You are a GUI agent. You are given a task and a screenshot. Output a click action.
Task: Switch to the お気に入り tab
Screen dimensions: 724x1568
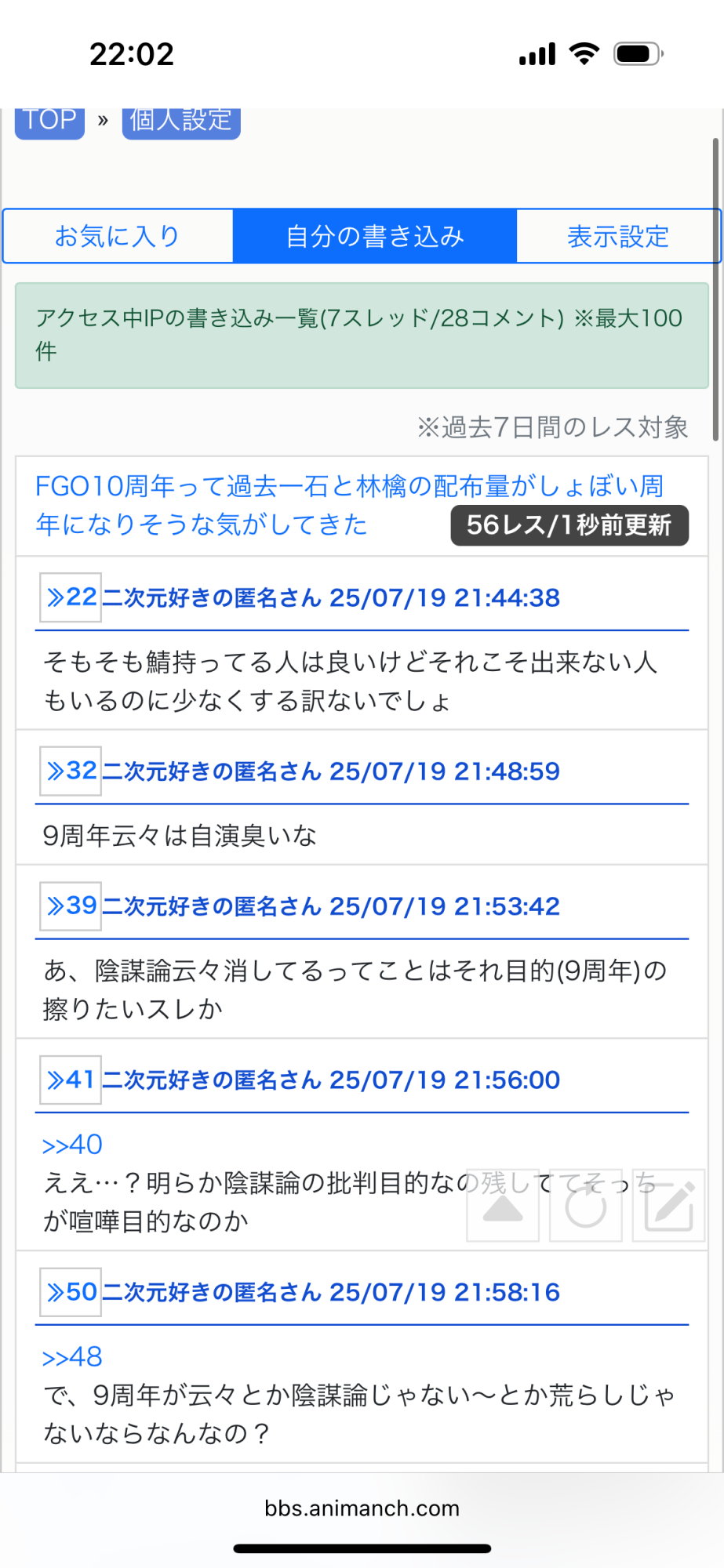point(118,236)
